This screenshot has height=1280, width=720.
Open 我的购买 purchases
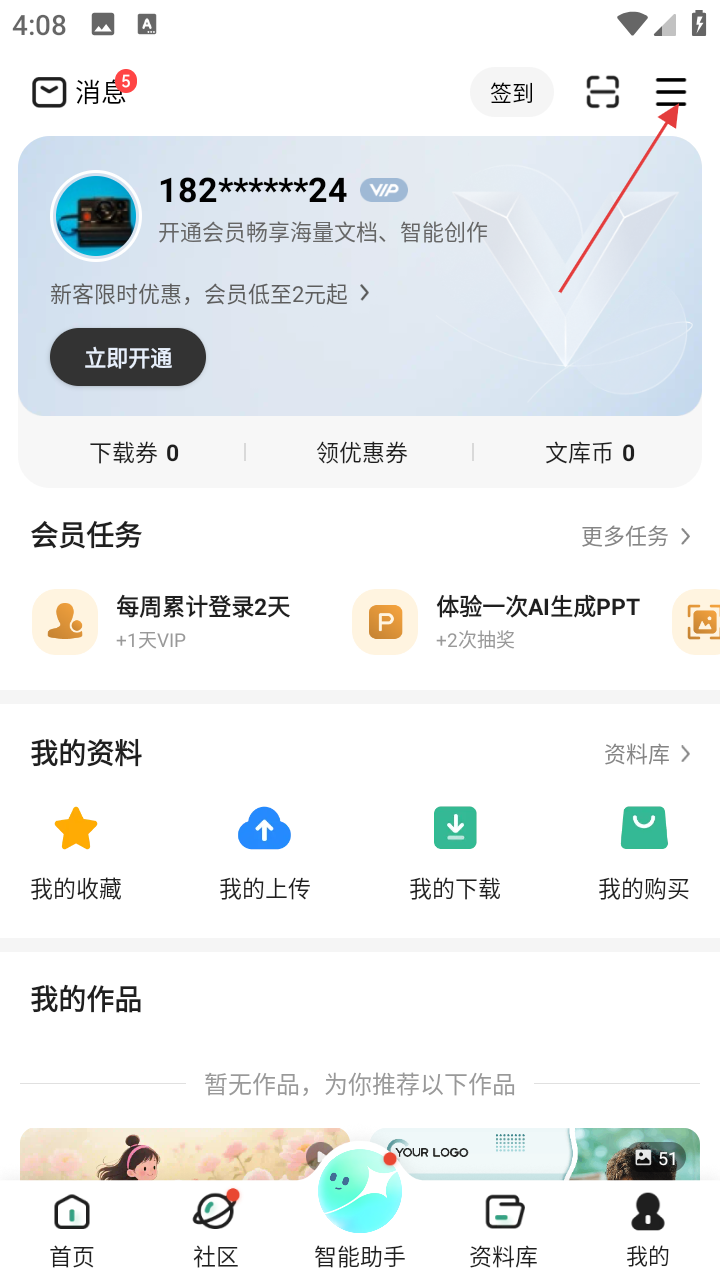point(644,852)
